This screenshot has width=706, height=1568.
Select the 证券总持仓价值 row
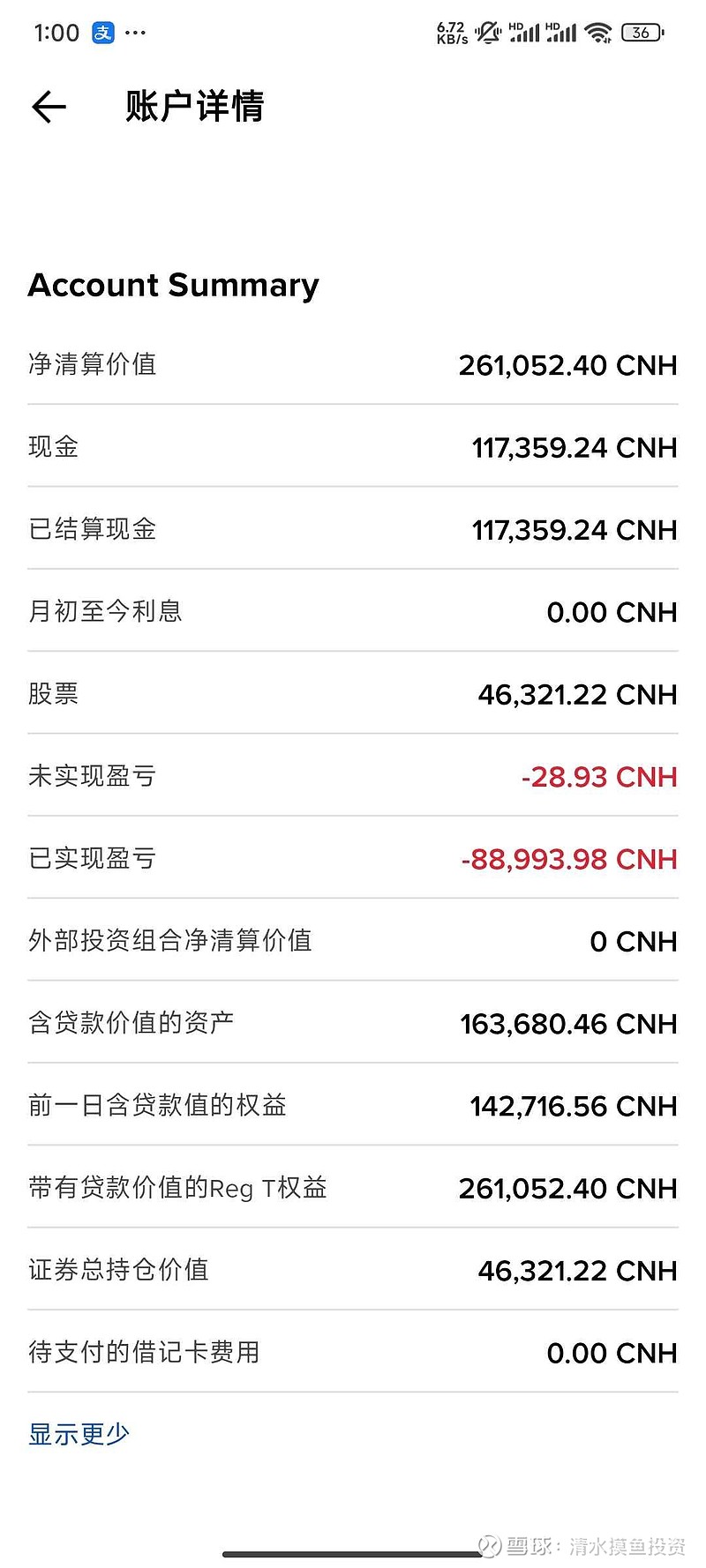coord(353,1270)
